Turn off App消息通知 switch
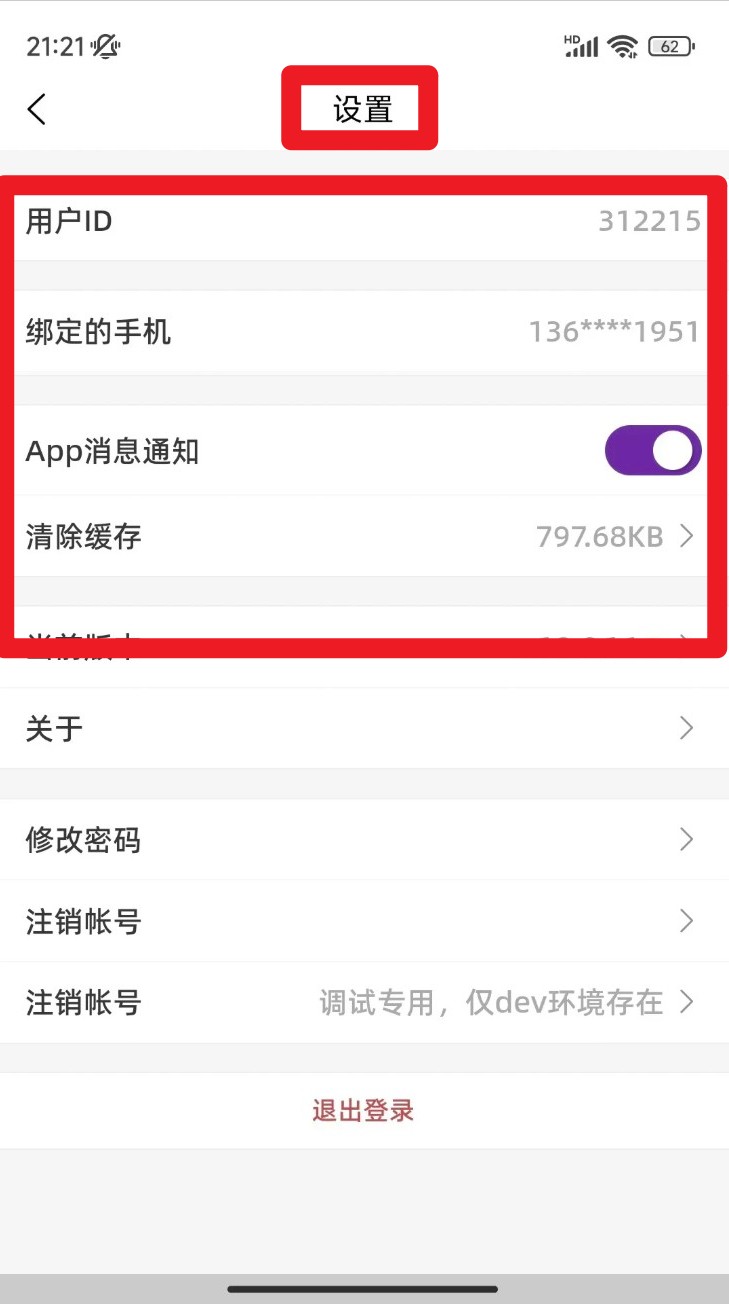Screen dimensions: 729x1304 (x=652, y=451)
